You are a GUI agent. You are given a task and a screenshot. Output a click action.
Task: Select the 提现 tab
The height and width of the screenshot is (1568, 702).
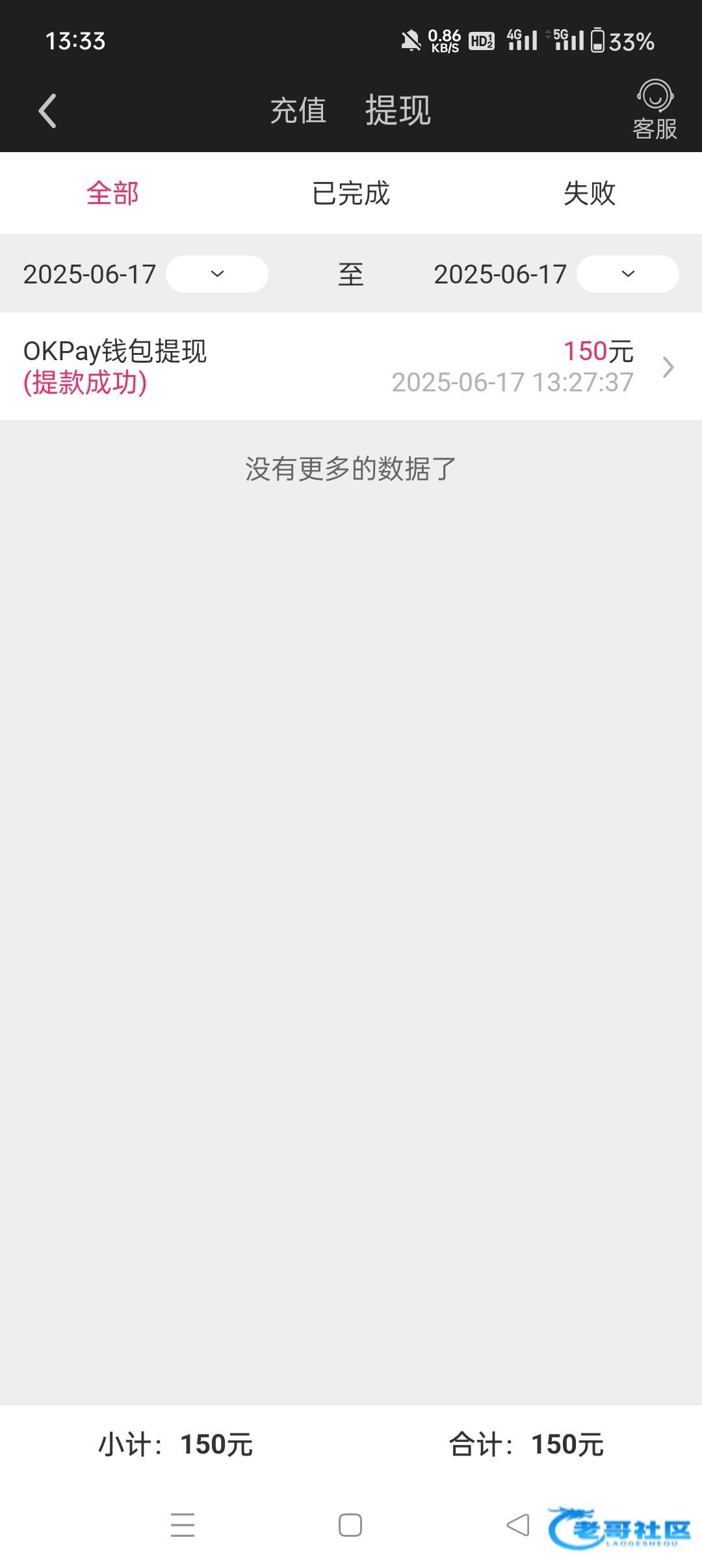click(x=398, y=109)
